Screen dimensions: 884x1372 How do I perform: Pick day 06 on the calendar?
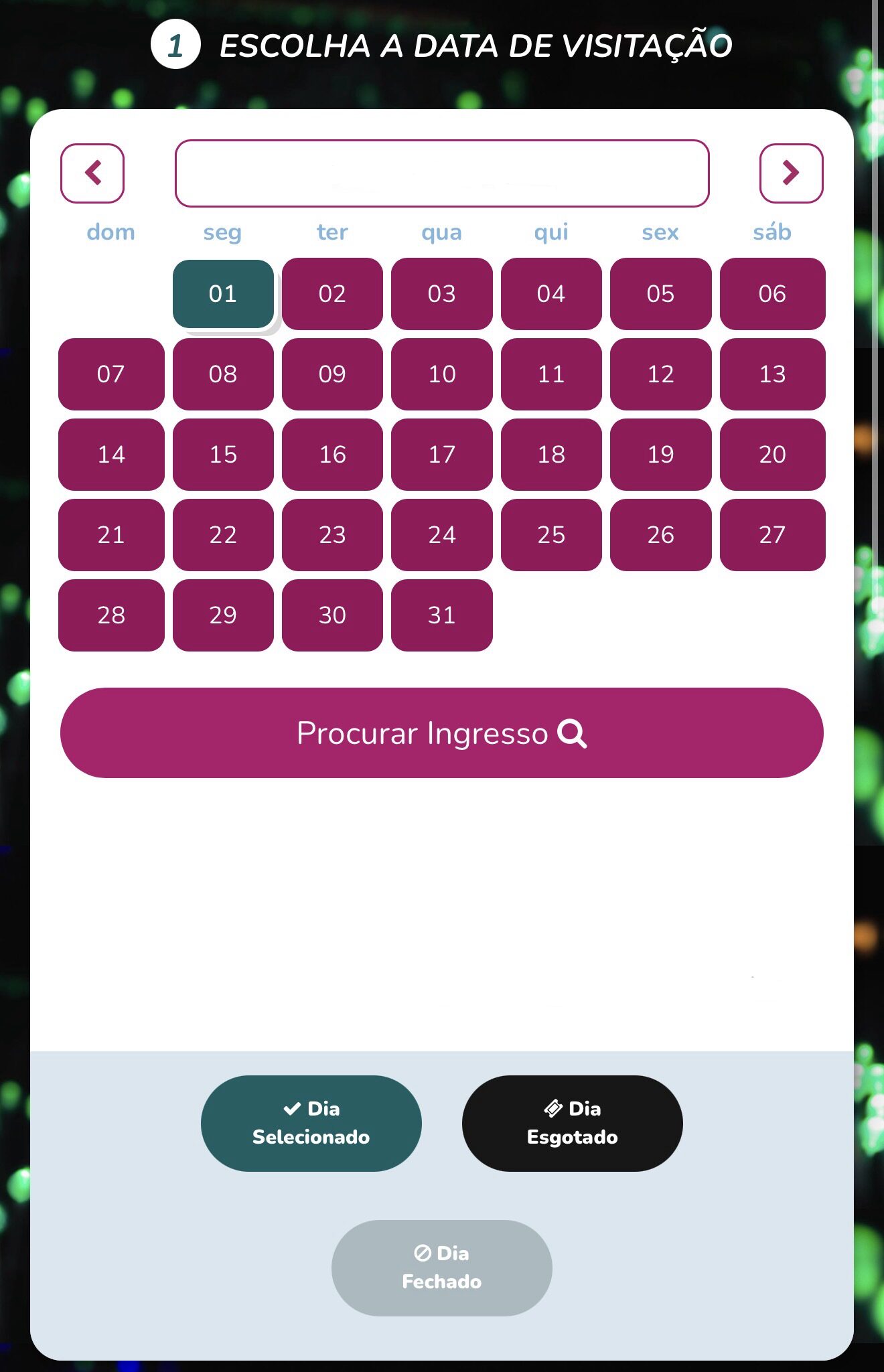772,294
